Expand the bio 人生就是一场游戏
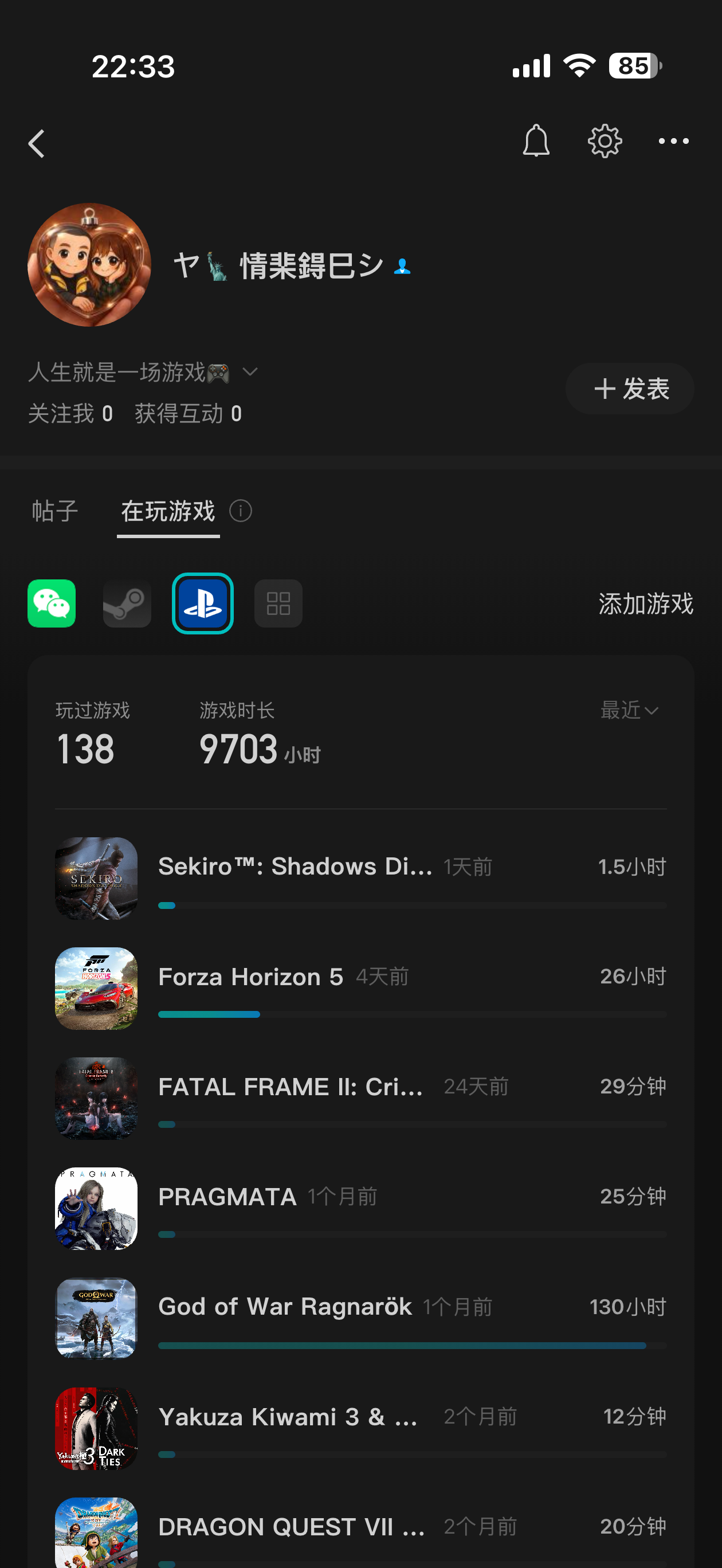722x1568 pixels. click(250, 371)
